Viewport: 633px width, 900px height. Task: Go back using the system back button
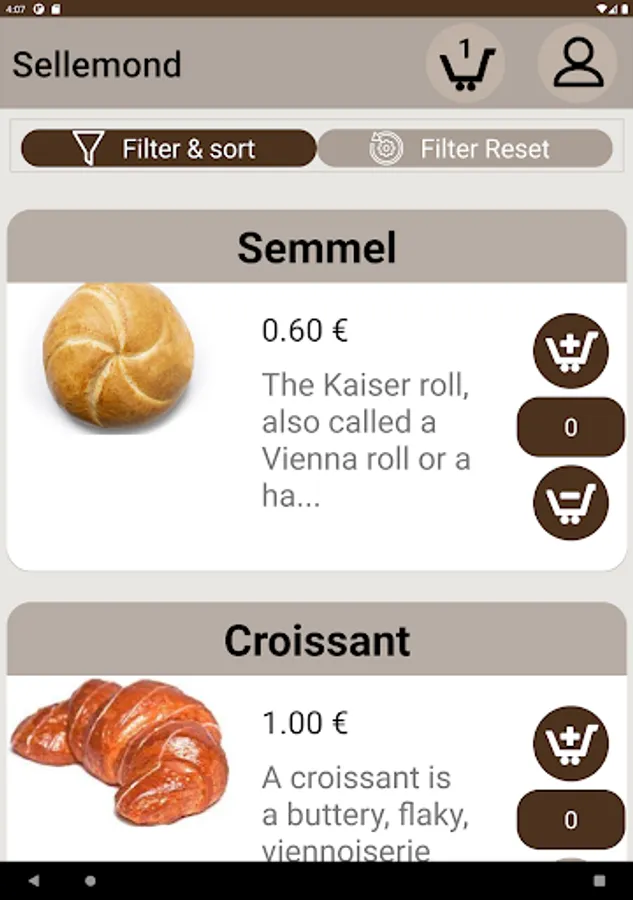click(34, 880)
